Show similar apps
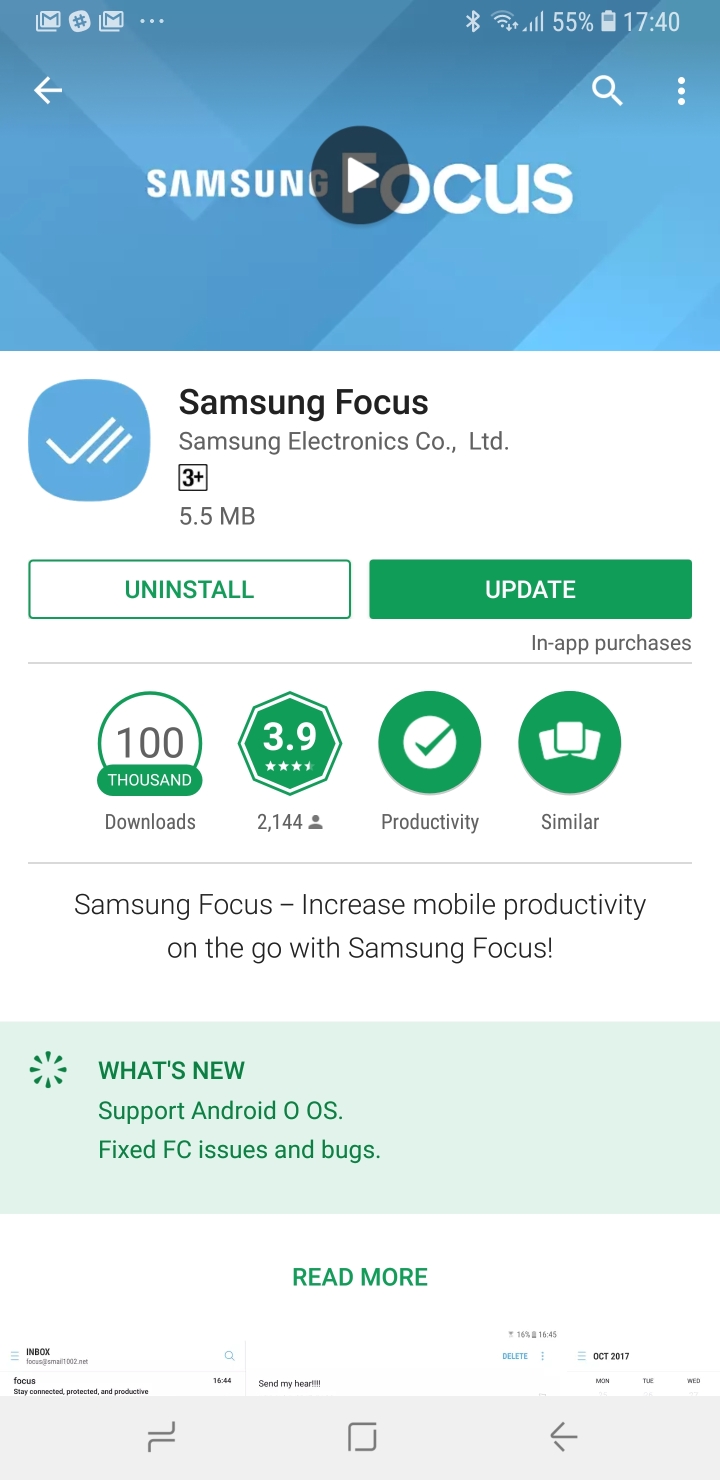Image resolution: width=720 pixels, height=1480 pixels. pyautogui.click(x=569, y=743)
